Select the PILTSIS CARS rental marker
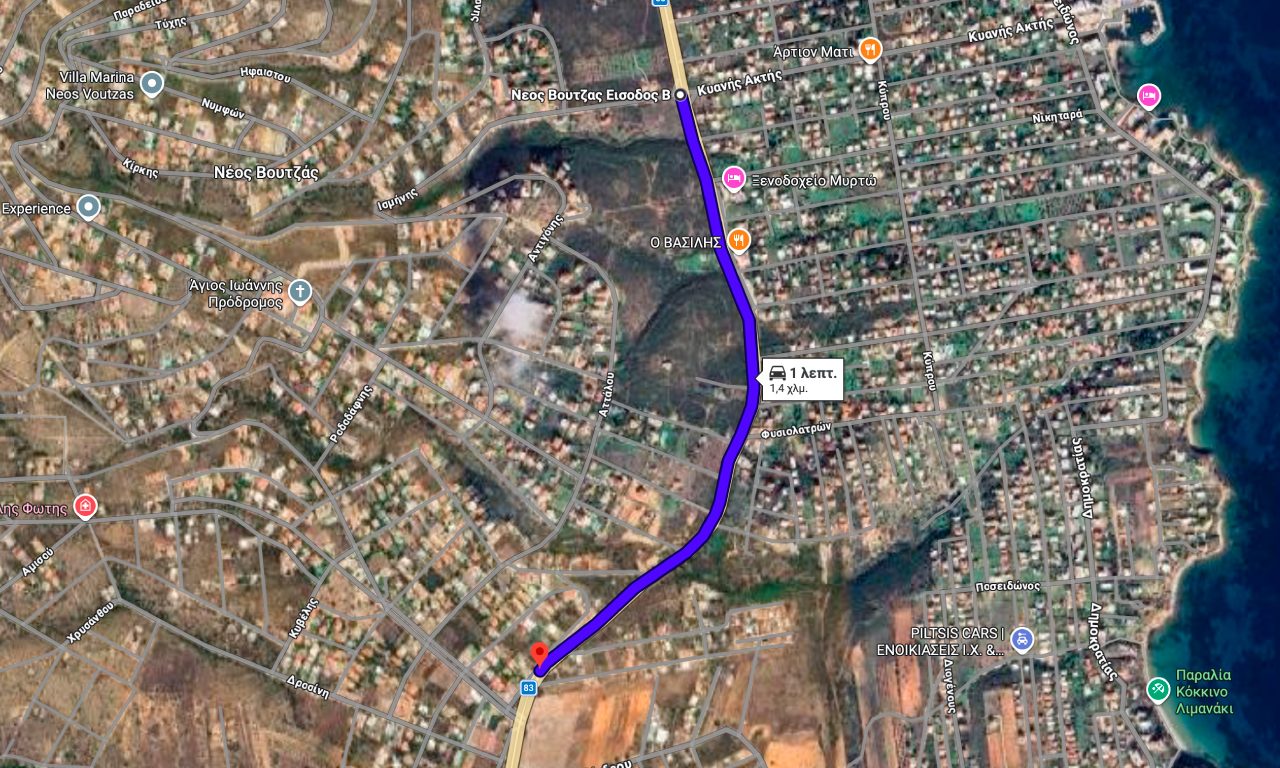This screenshot has width=1280, height=768. 1021,640
